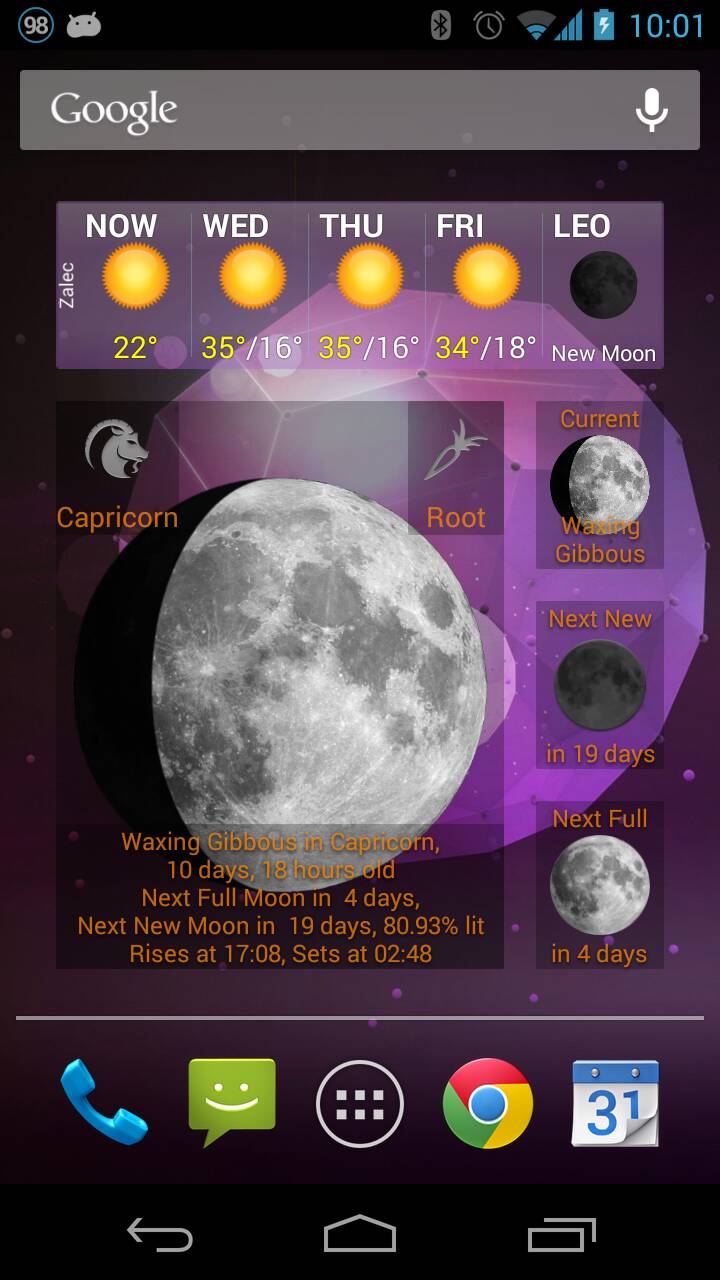This screenshot has height=1280, width=720.
Task: Show recent apps
Action: (x=561, y=1235)
